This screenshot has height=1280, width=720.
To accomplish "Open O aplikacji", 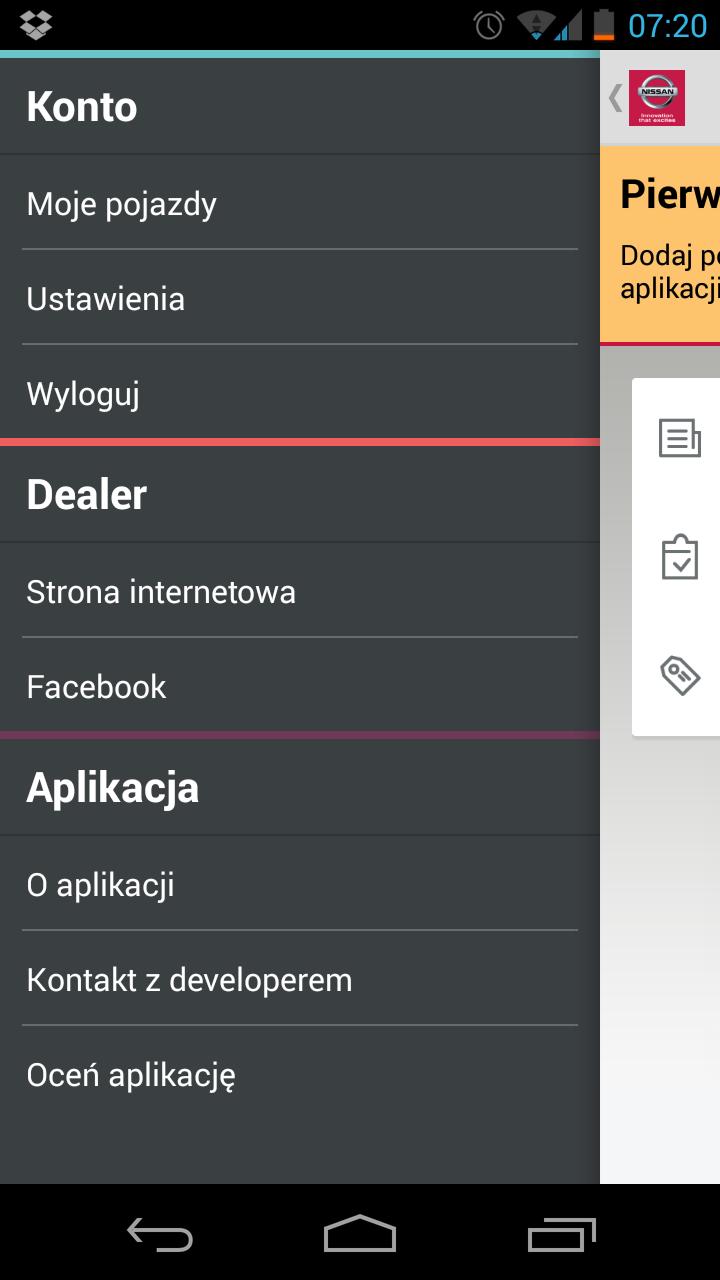I will [300, 885].
